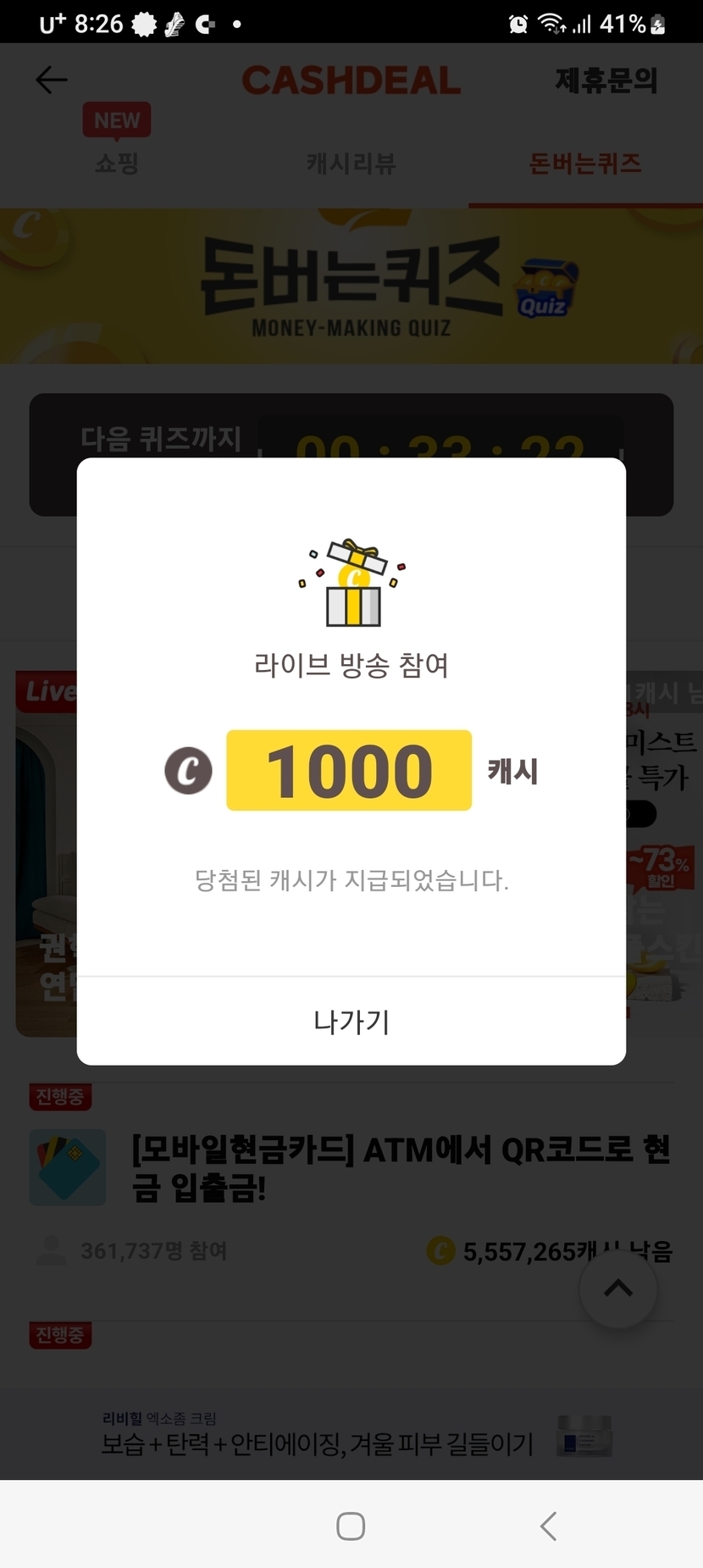The image size is (703, 1568).
Task: Switch to the 캐시리뷰 tab
Action: pyautogui.click(x=351, y=163)
